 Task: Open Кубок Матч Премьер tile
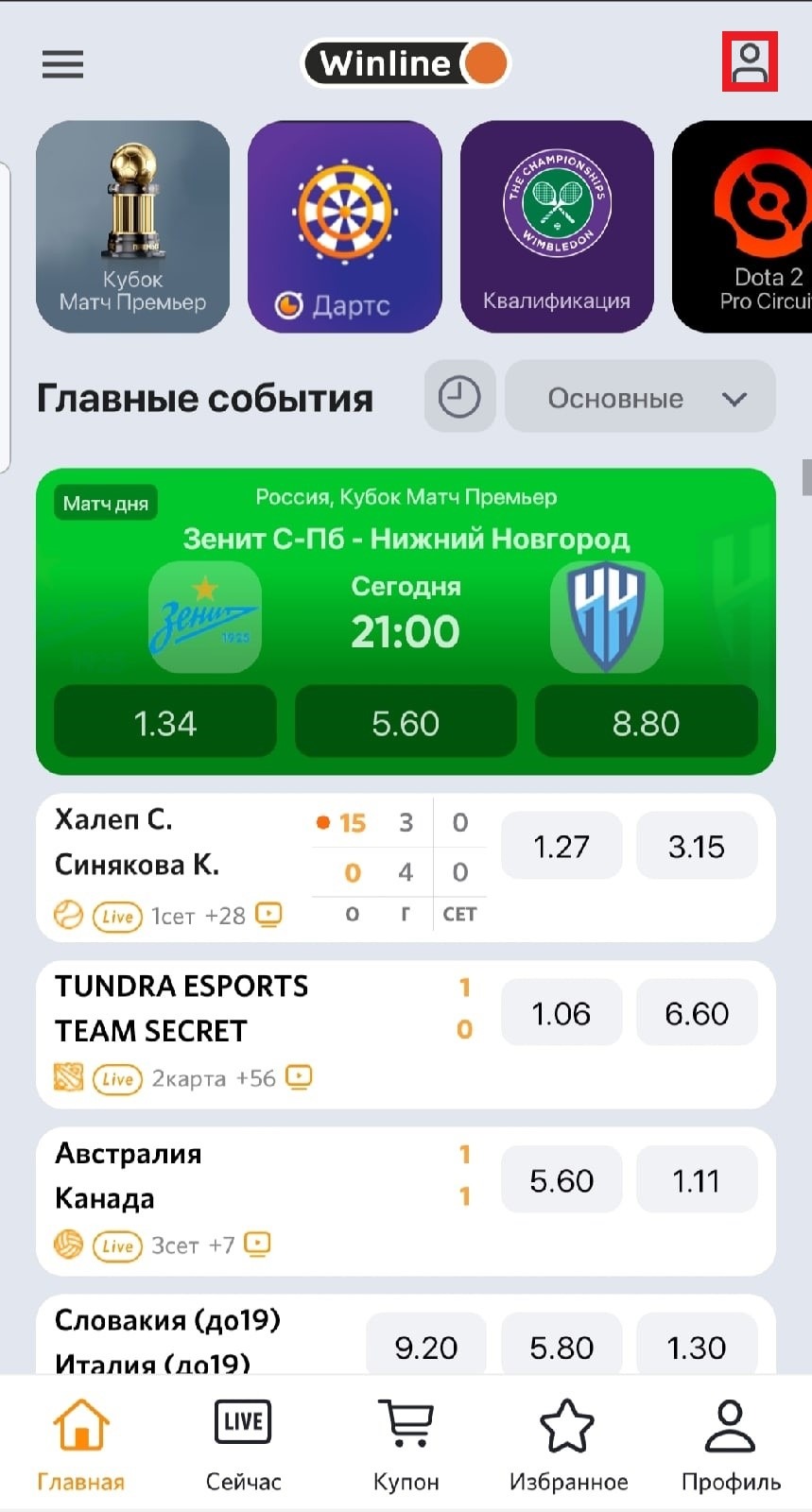(x=132, y=227)
